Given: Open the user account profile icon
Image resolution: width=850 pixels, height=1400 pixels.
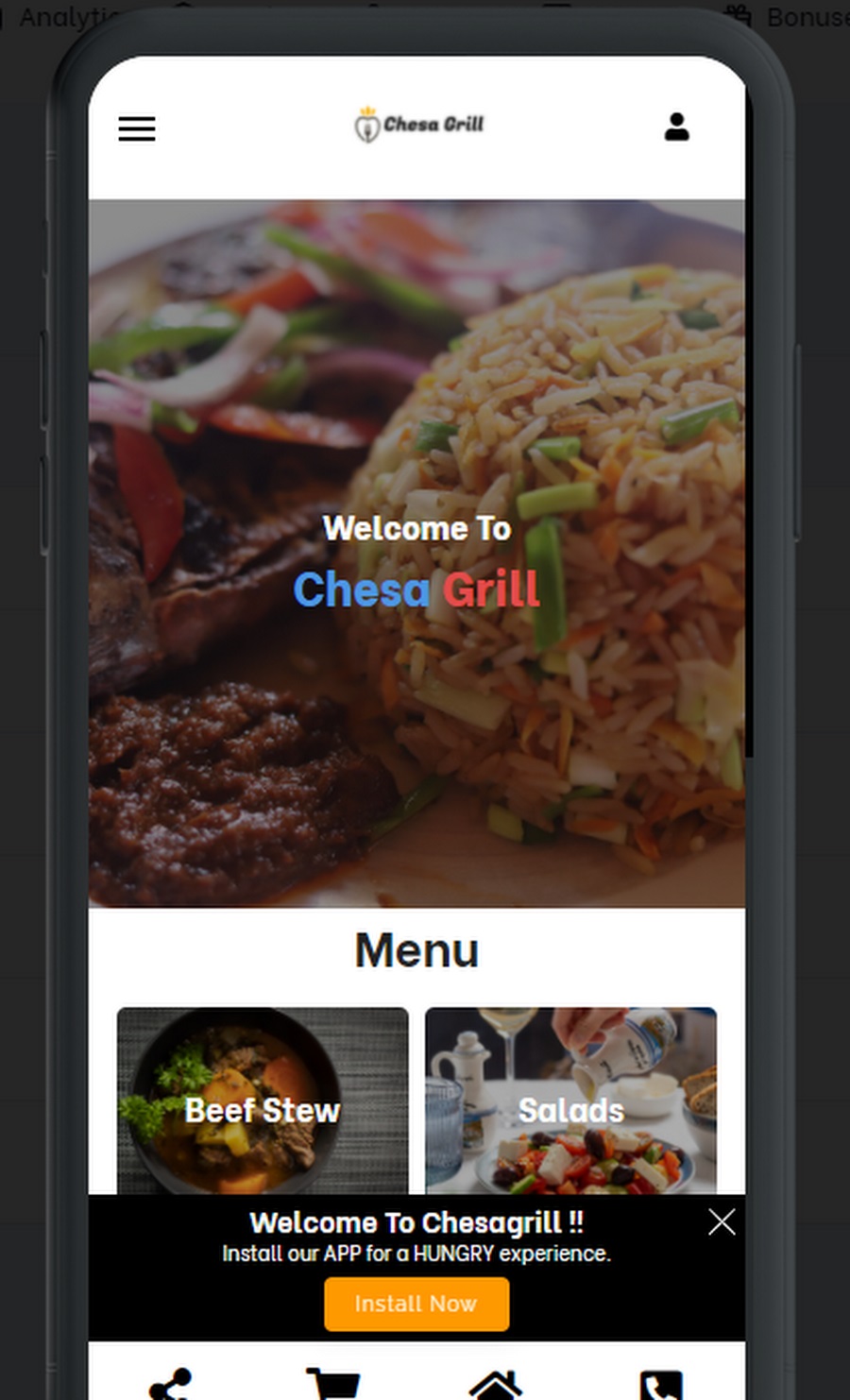Looking at the screenshot, I should (x=676, y=127).
